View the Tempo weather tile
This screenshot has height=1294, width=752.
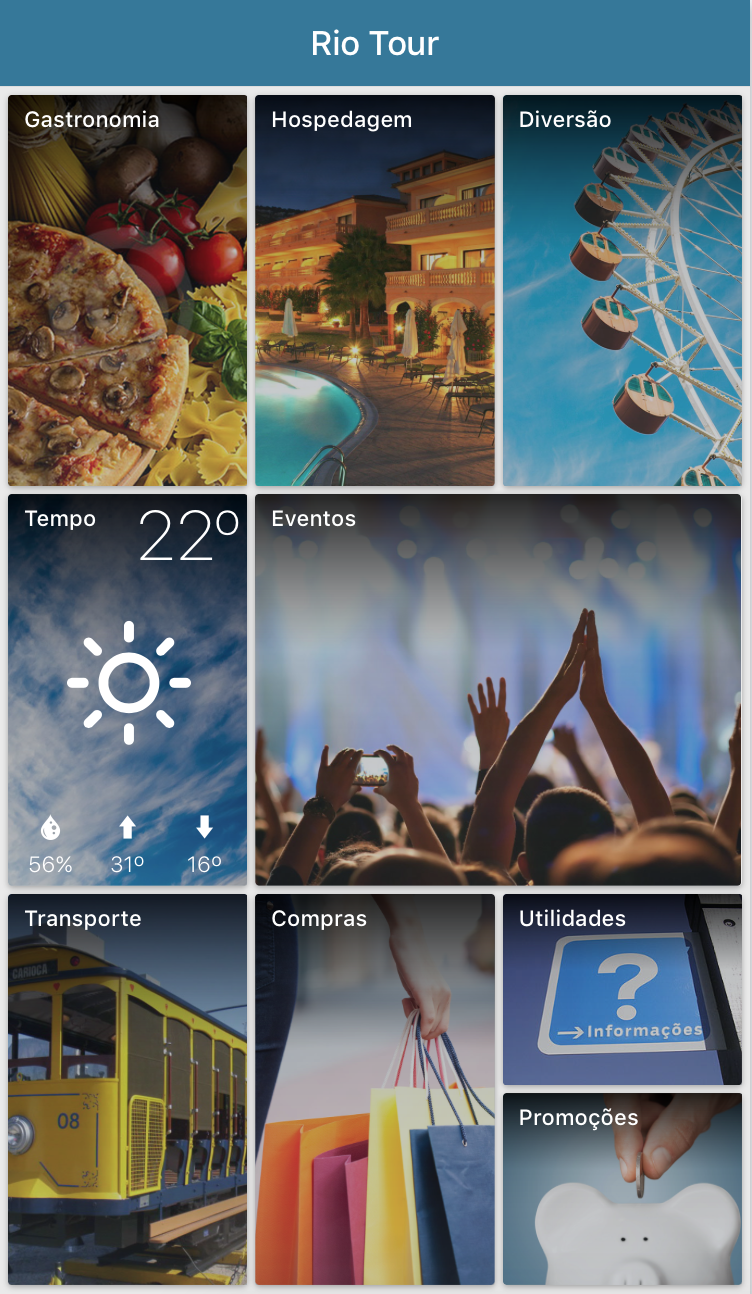[127, 690]
